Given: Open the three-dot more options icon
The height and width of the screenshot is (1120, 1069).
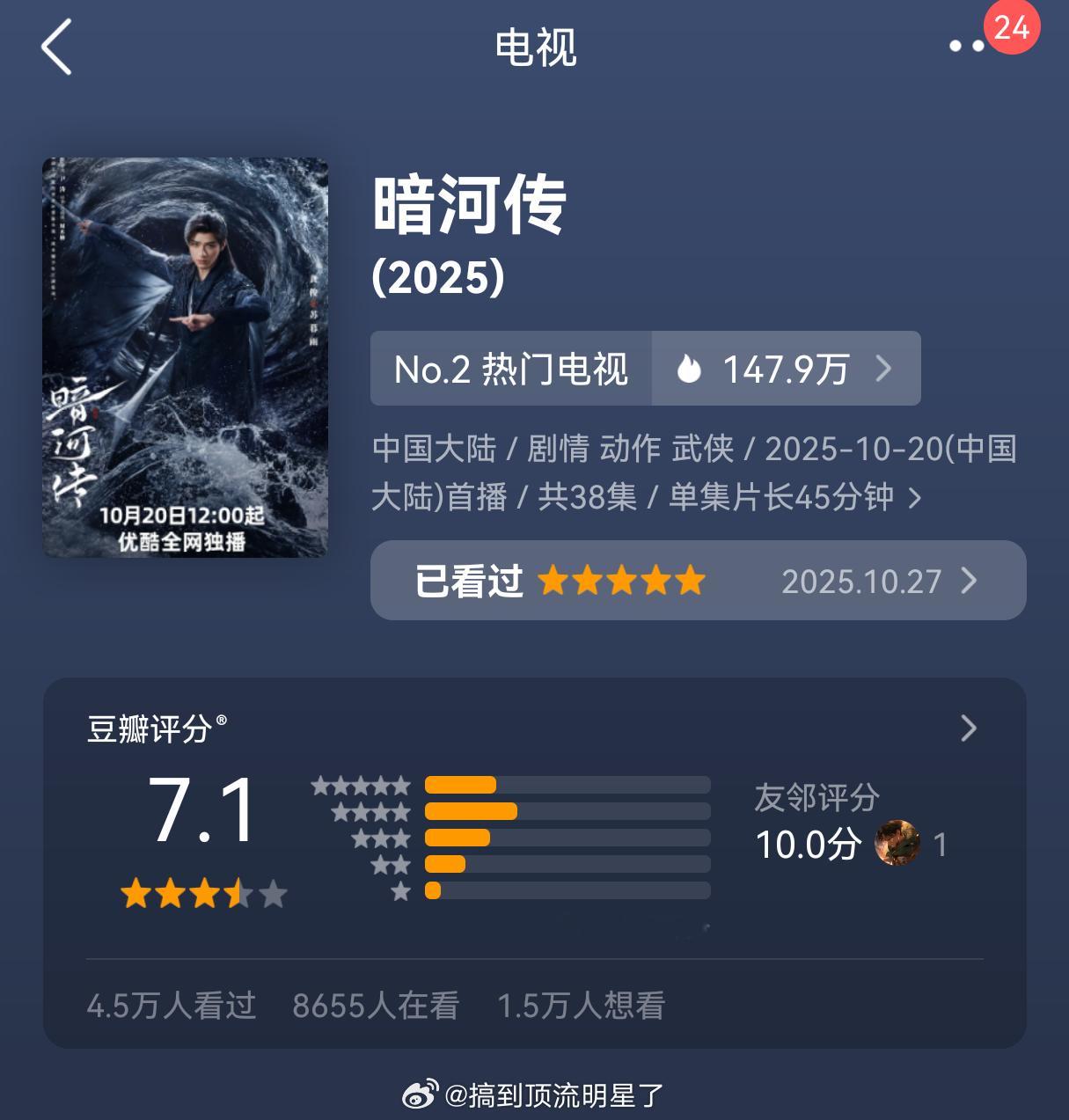Looking at the screenshot, I should [967, 46].
